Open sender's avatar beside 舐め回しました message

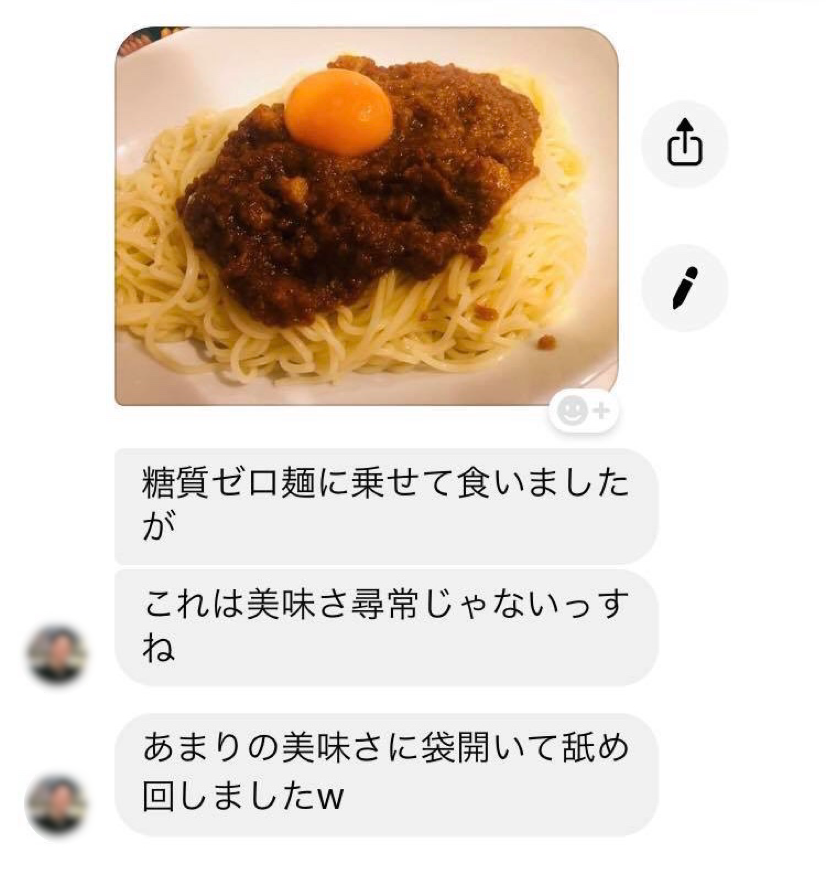click(58, 804)
